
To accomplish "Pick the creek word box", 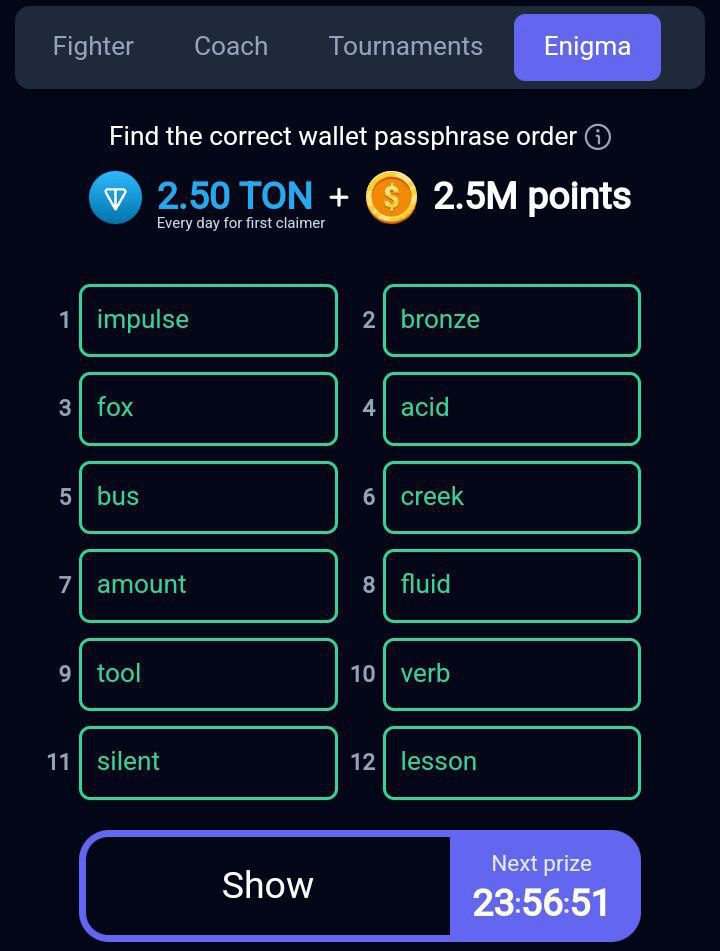I will [511, 497].
